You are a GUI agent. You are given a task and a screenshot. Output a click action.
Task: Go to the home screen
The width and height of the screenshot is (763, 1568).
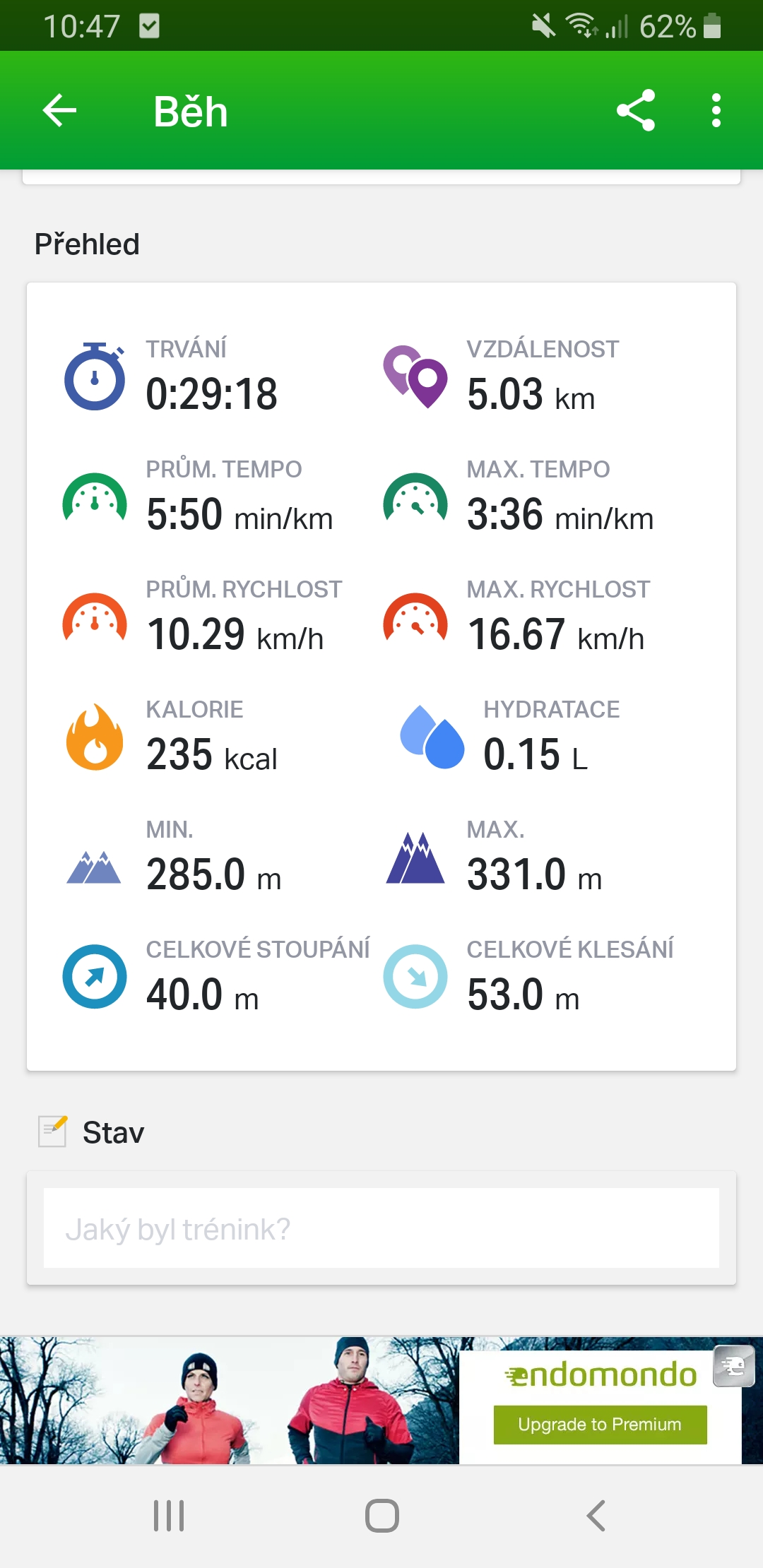(381, 1516)
